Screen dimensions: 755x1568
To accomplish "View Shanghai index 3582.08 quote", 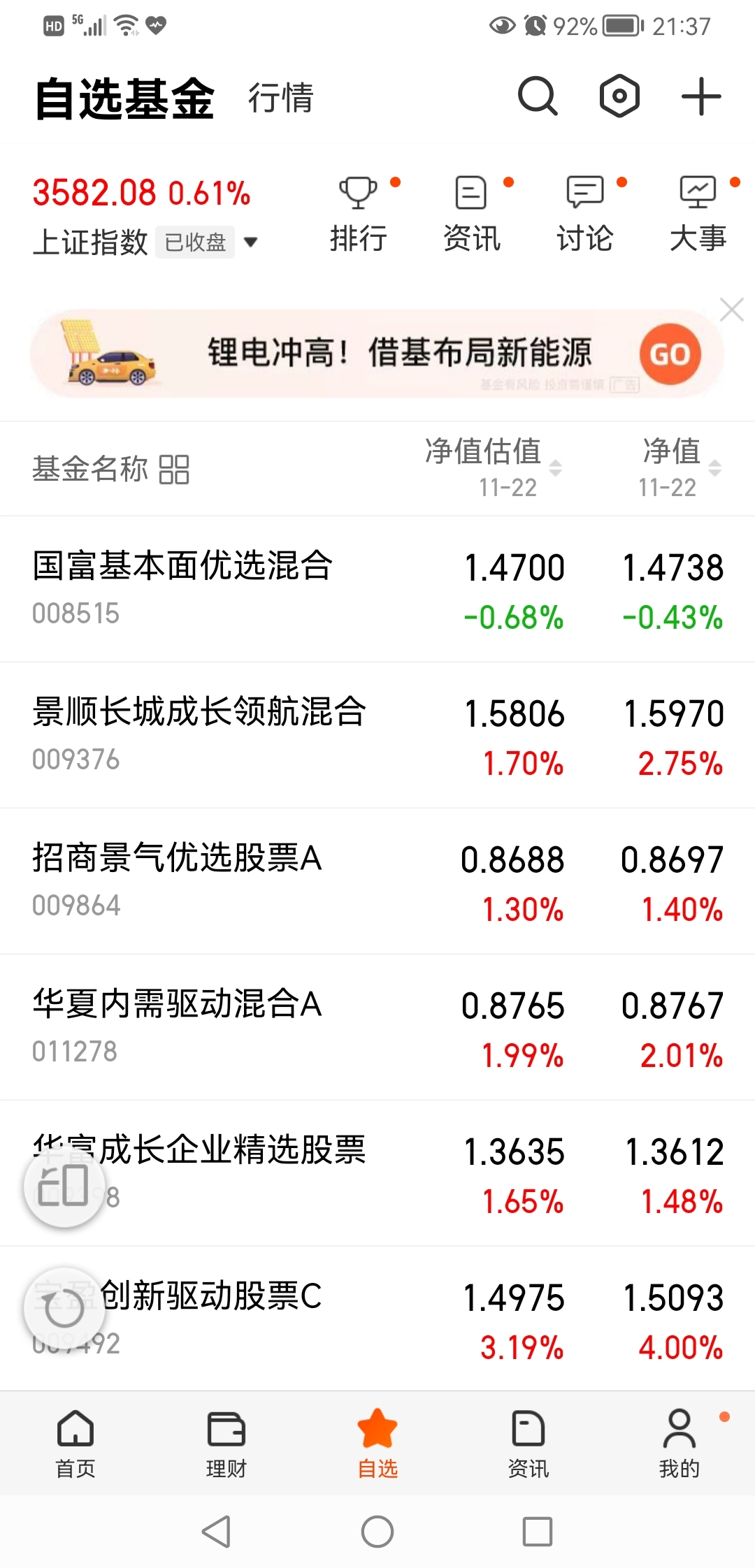I will click(x=94, y=194).
